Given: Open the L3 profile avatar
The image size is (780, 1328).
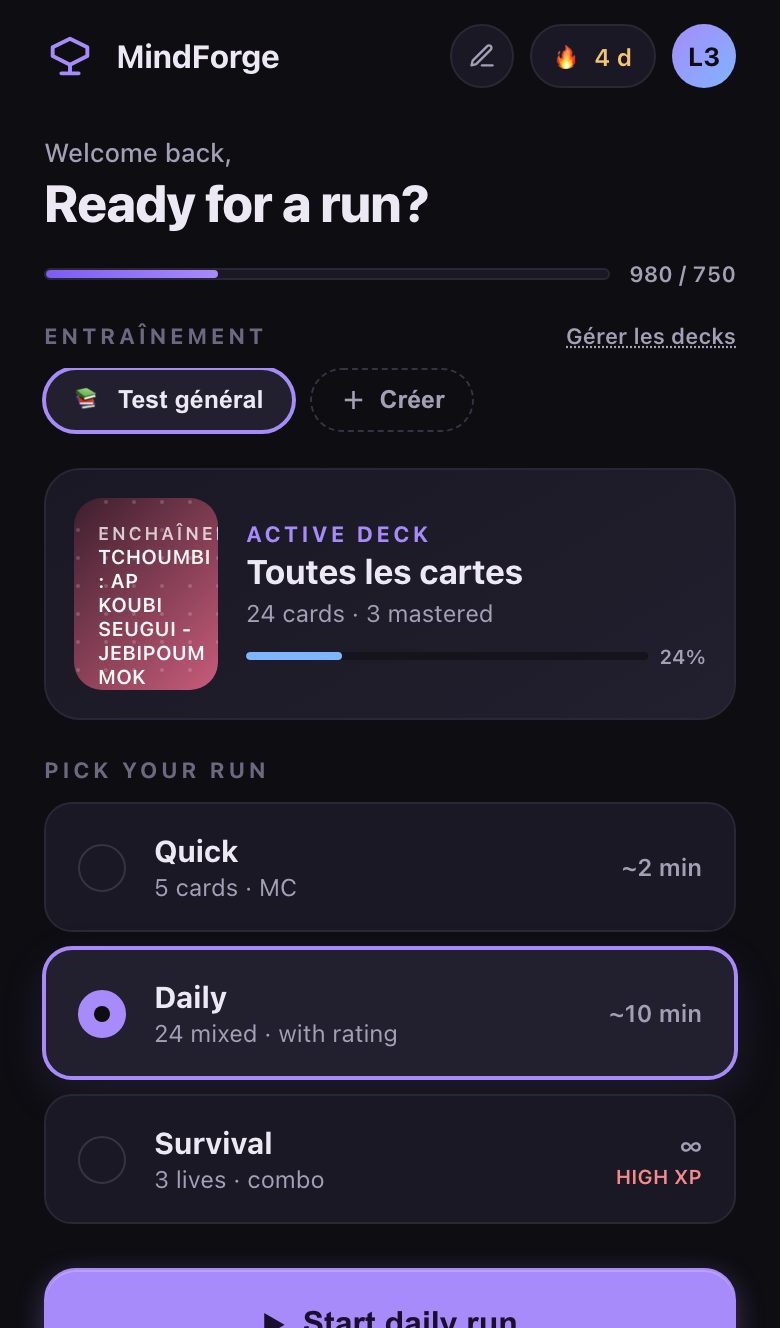Looking at the screenshot, I should tap(704, 56).
